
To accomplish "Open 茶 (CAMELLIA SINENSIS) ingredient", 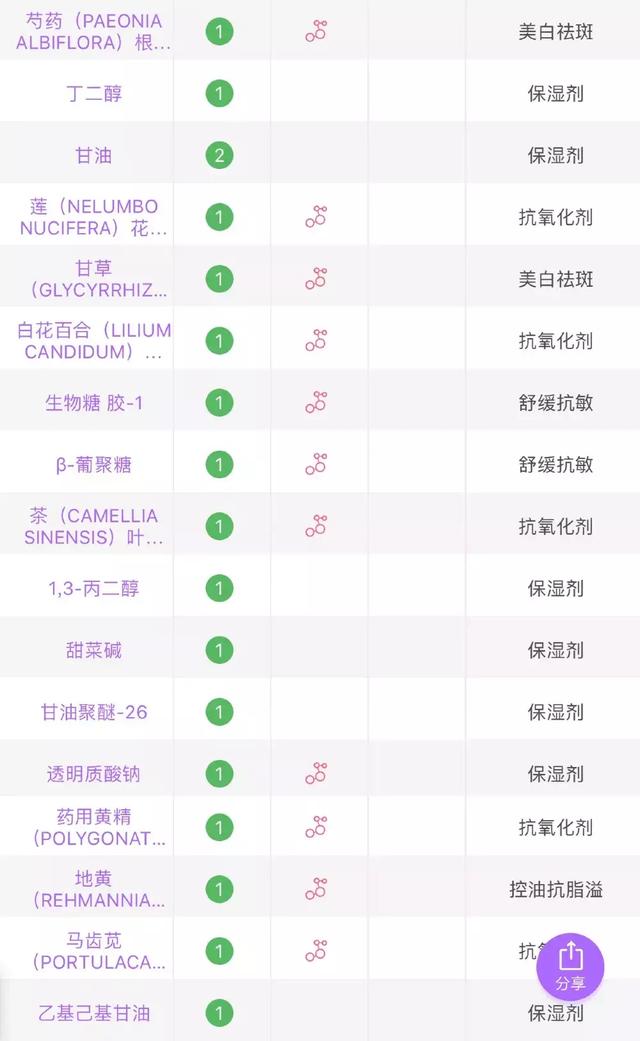I will pyautogui.click(x=94, y=526).
